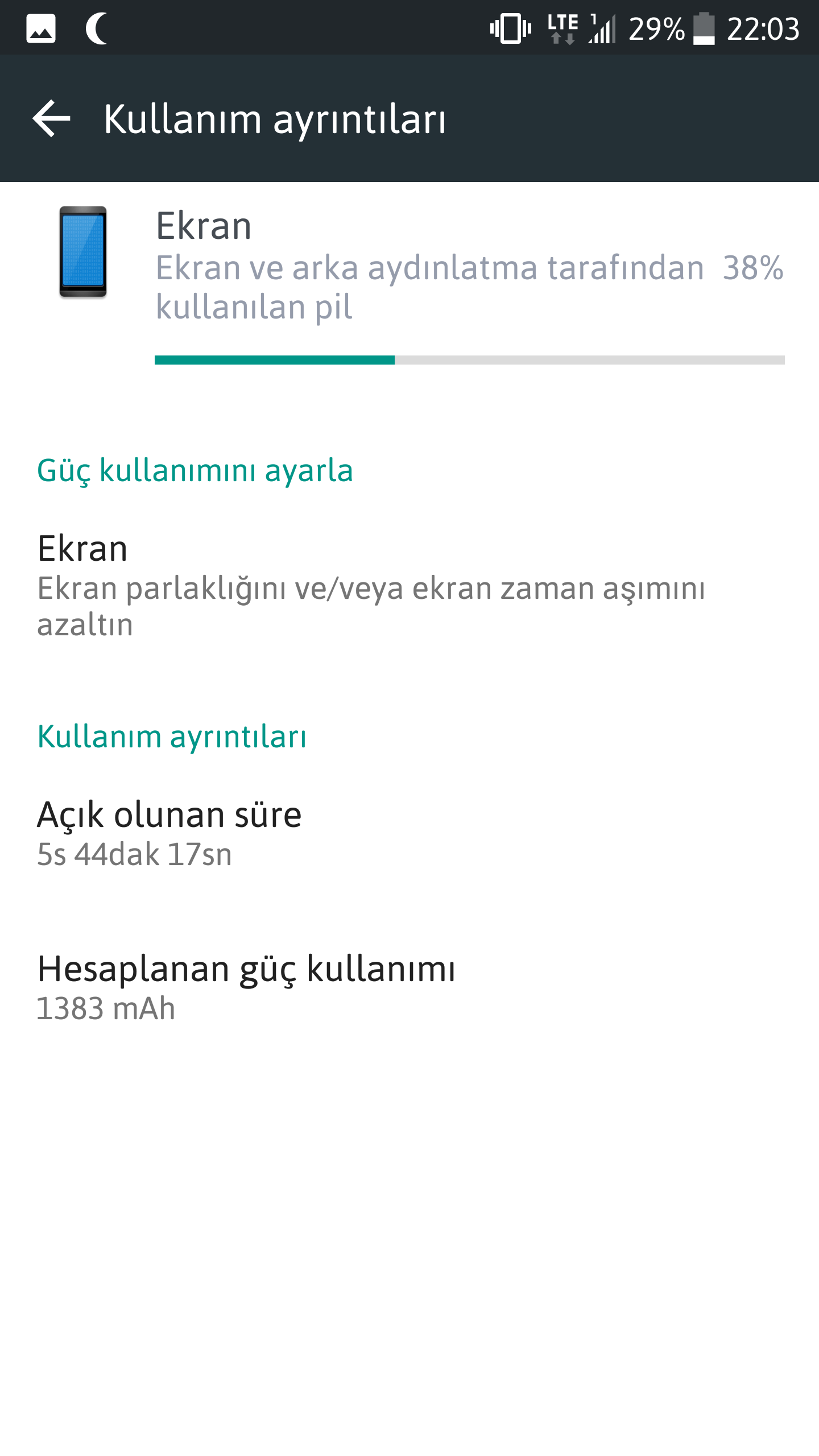This screenshot has height=1456, width=819.
Task: Open Ekran display settings to reduce brightness
Action: (370, 586)
